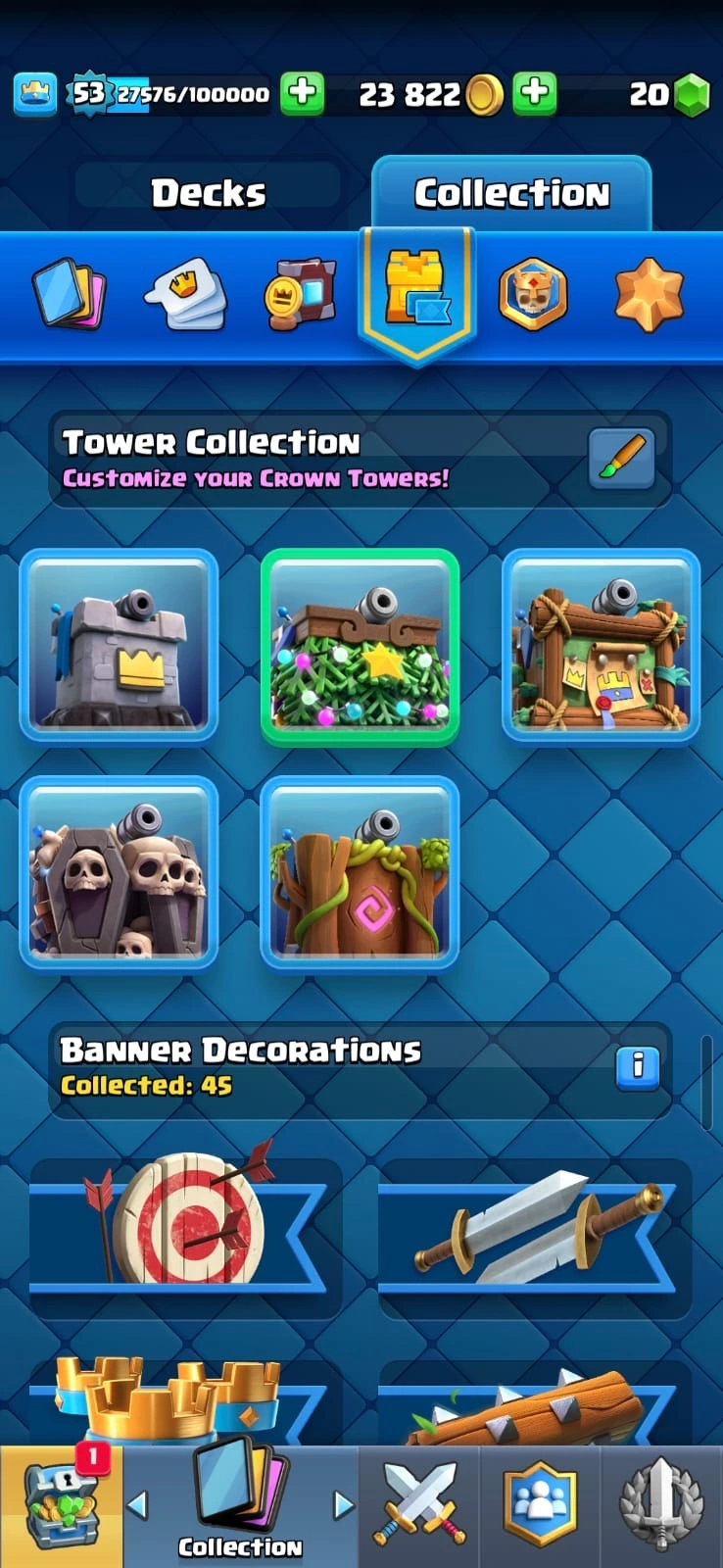
Task: Open the star points section
Action: pyautogui.click(x=648, y=292)
